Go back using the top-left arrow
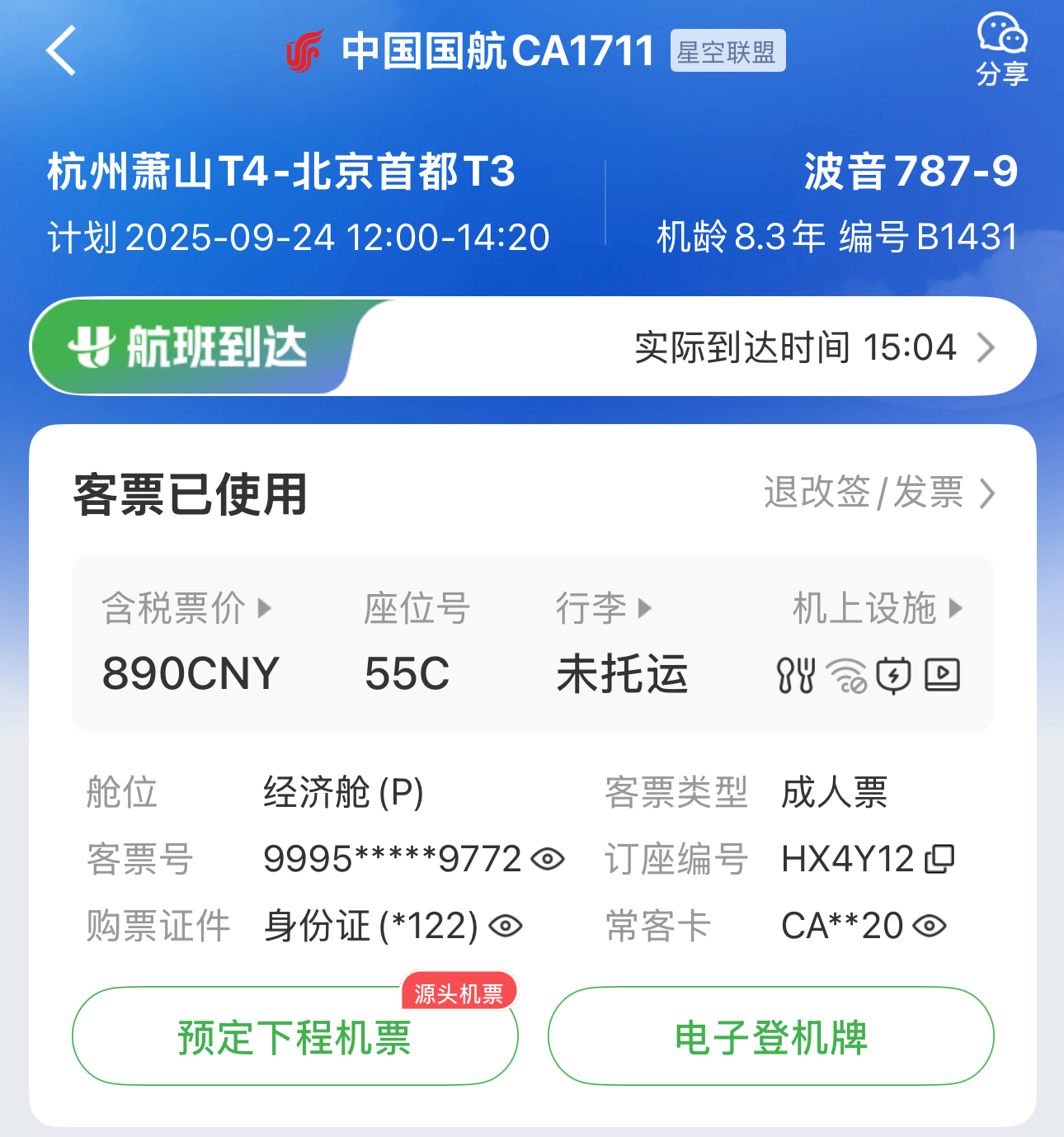Image resolution: width=1064 pixels, height=1137 pixels. [x=62, y=51]
